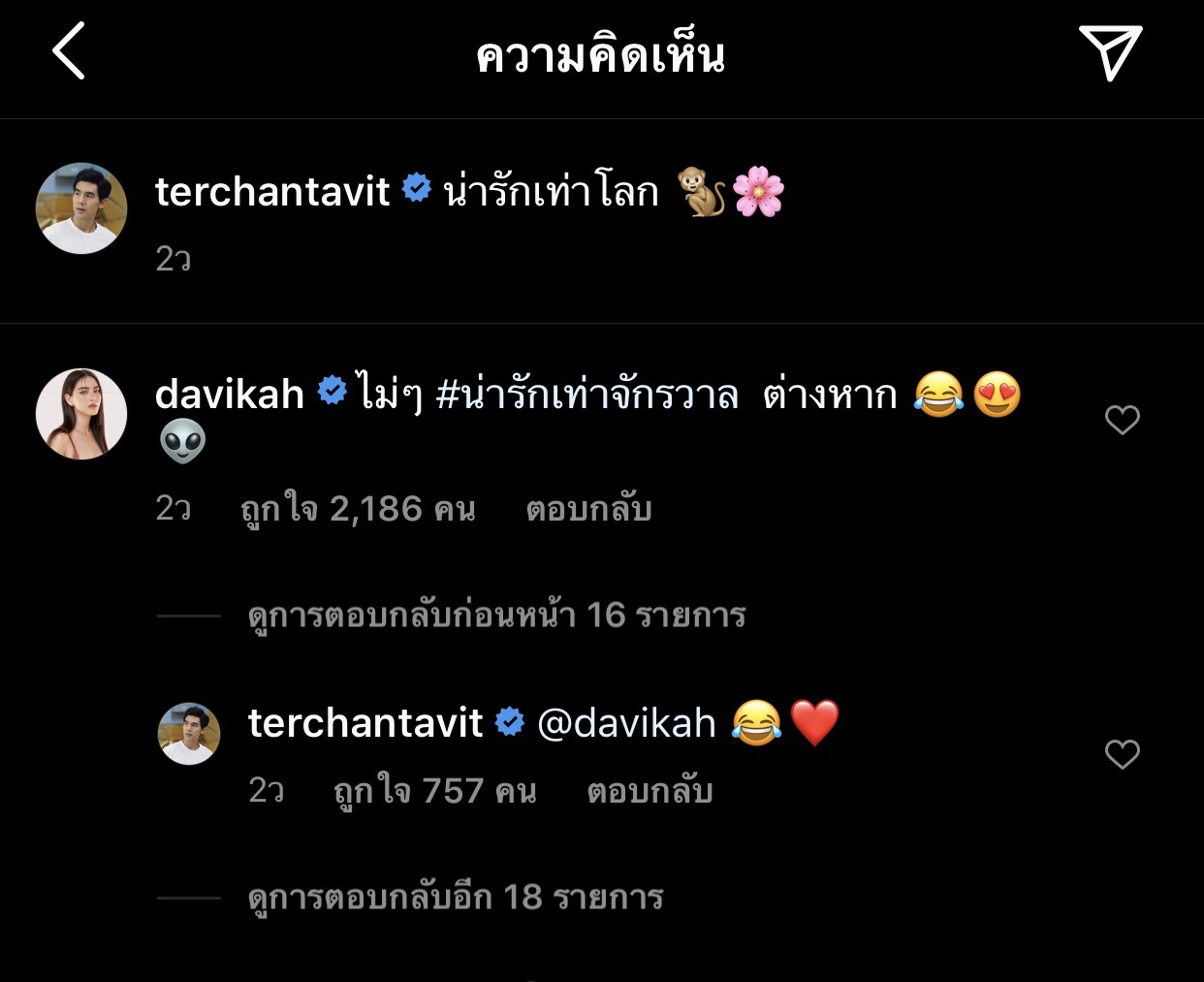
Task: View the 757 likes on terchantavit's reply
Action: pyautogui.click(x=434, y=791)
